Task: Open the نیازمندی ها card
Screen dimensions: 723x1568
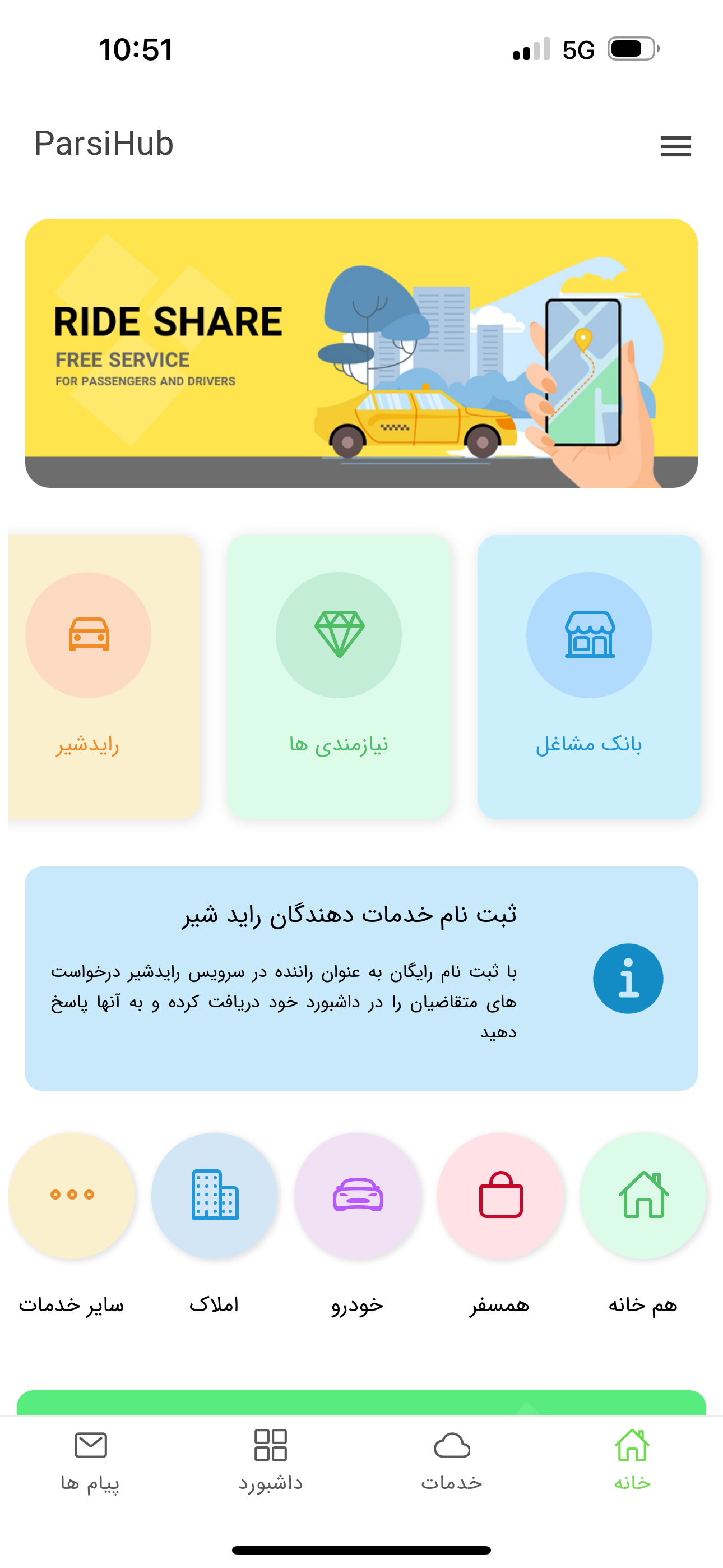Action: tap(339, 676)
